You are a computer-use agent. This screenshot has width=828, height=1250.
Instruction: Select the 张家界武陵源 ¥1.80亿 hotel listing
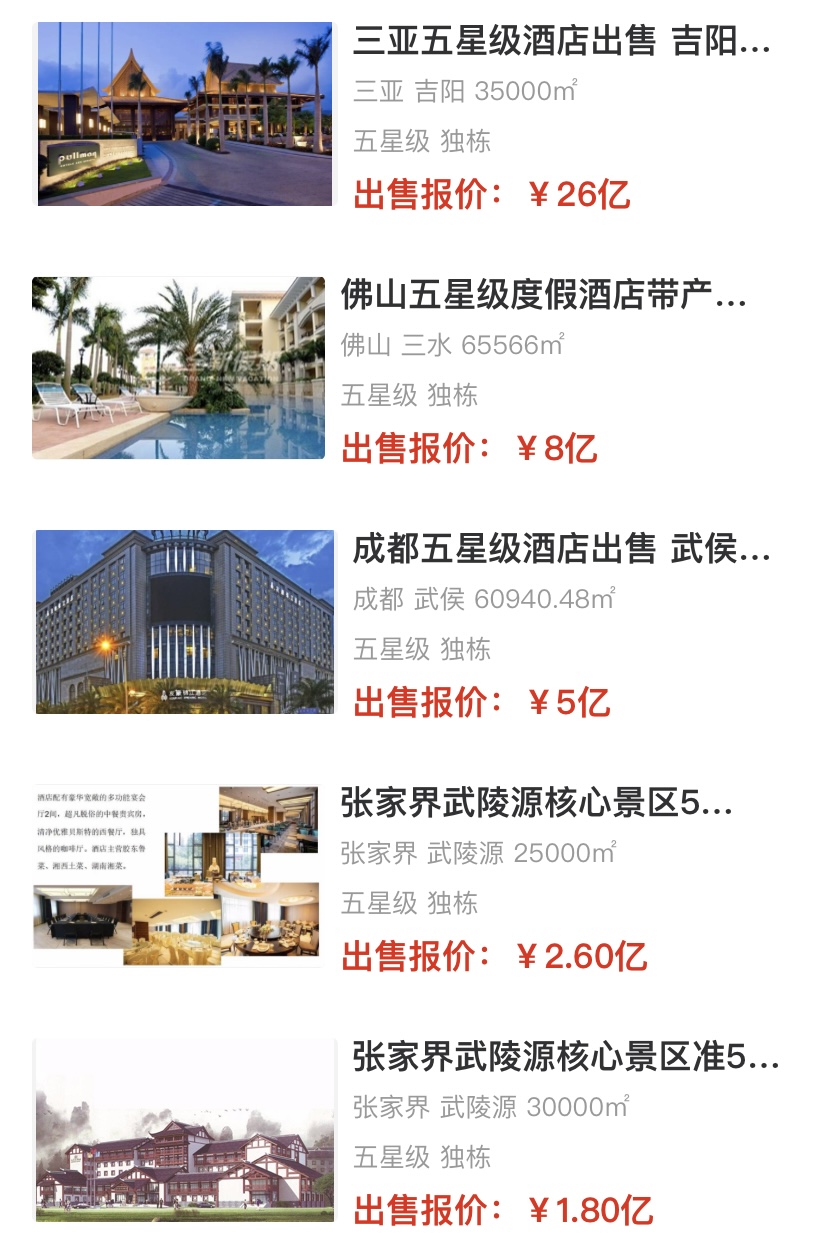pyautogui.click(x=565, y=1058)
